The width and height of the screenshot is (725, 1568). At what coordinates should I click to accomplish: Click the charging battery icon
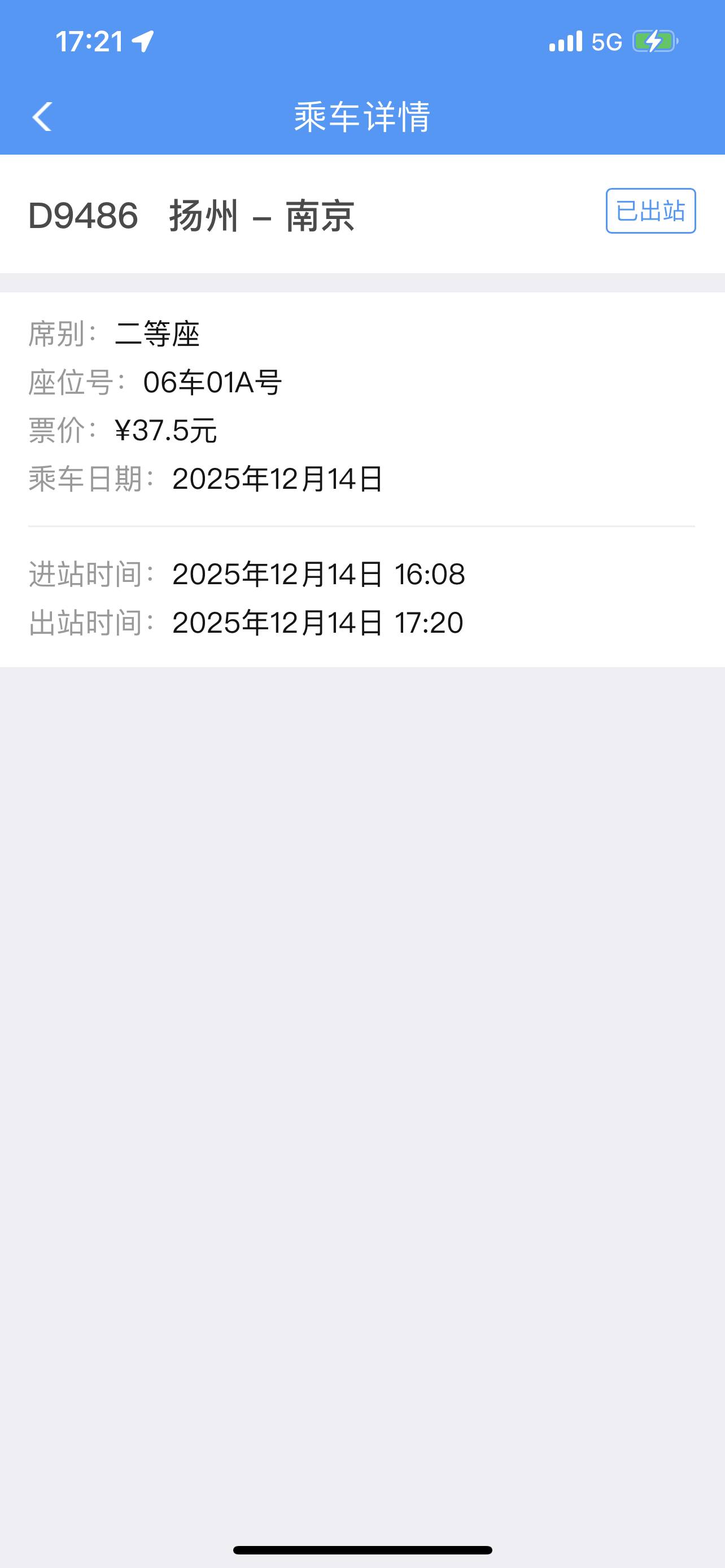pos(653,41)
